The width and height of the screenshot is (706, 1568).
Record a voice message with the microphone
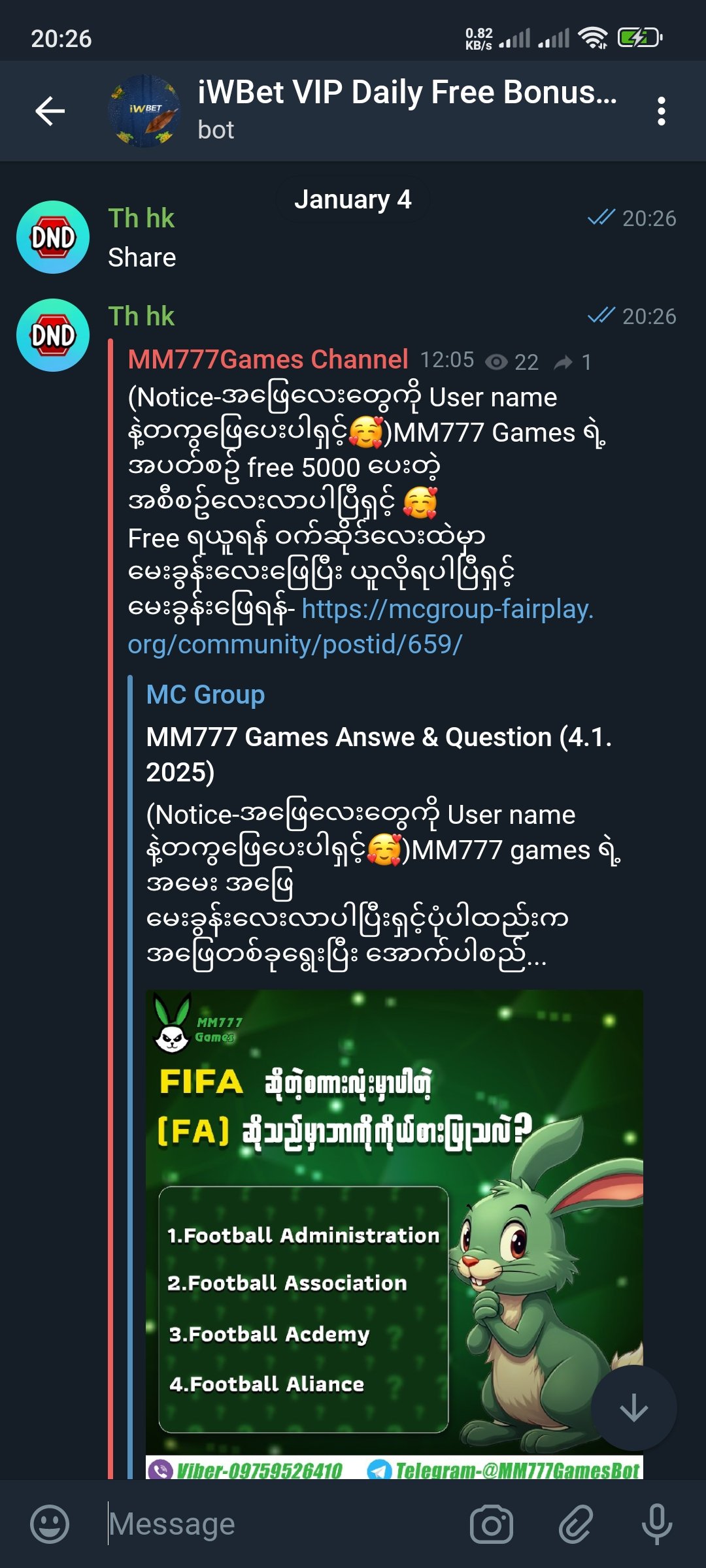pyautogui.click(x=656, y=1524)
